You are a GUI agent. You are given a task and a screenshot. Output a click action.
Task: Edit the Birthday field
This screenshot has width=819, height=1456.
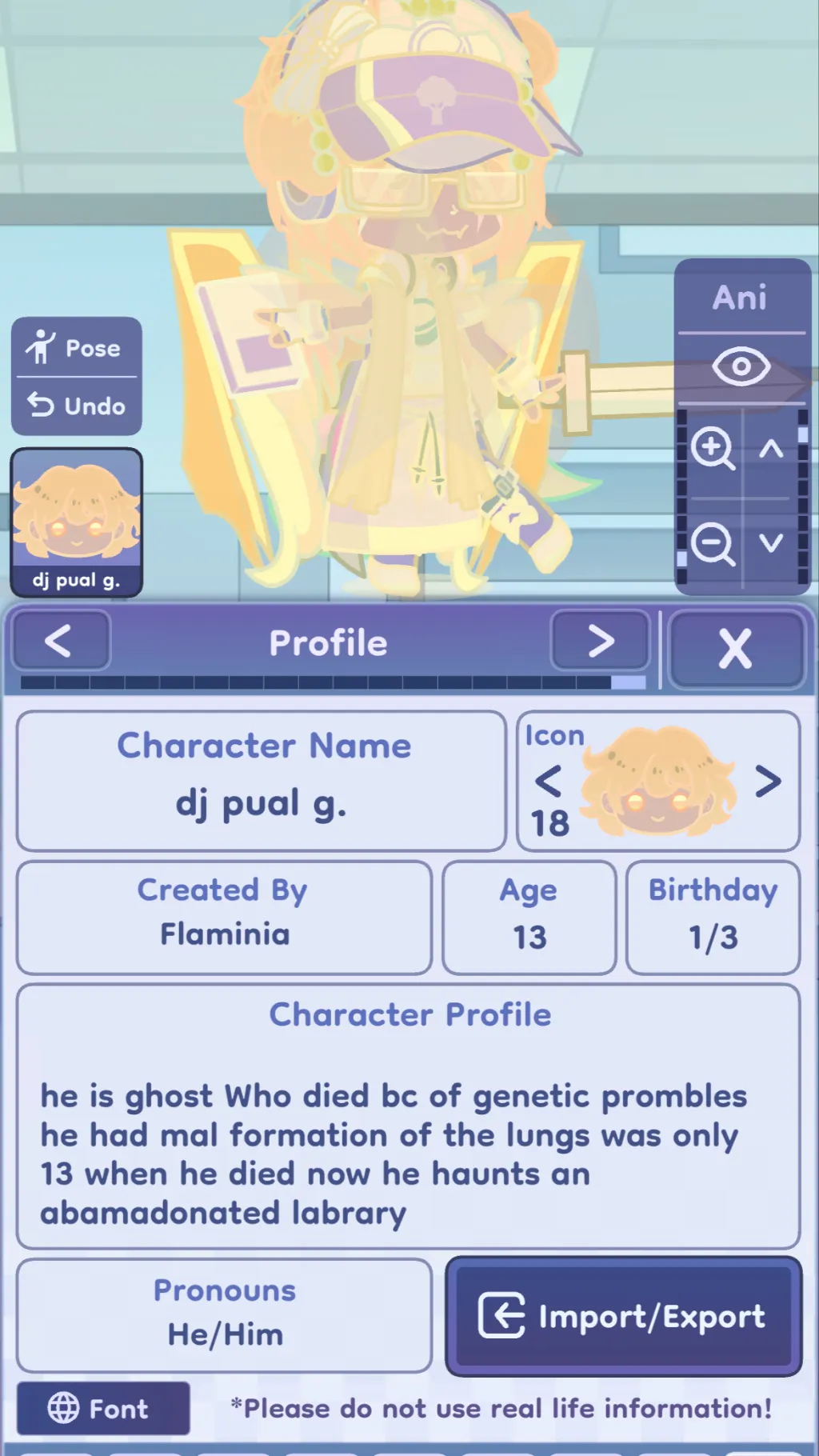click(713, 917)
